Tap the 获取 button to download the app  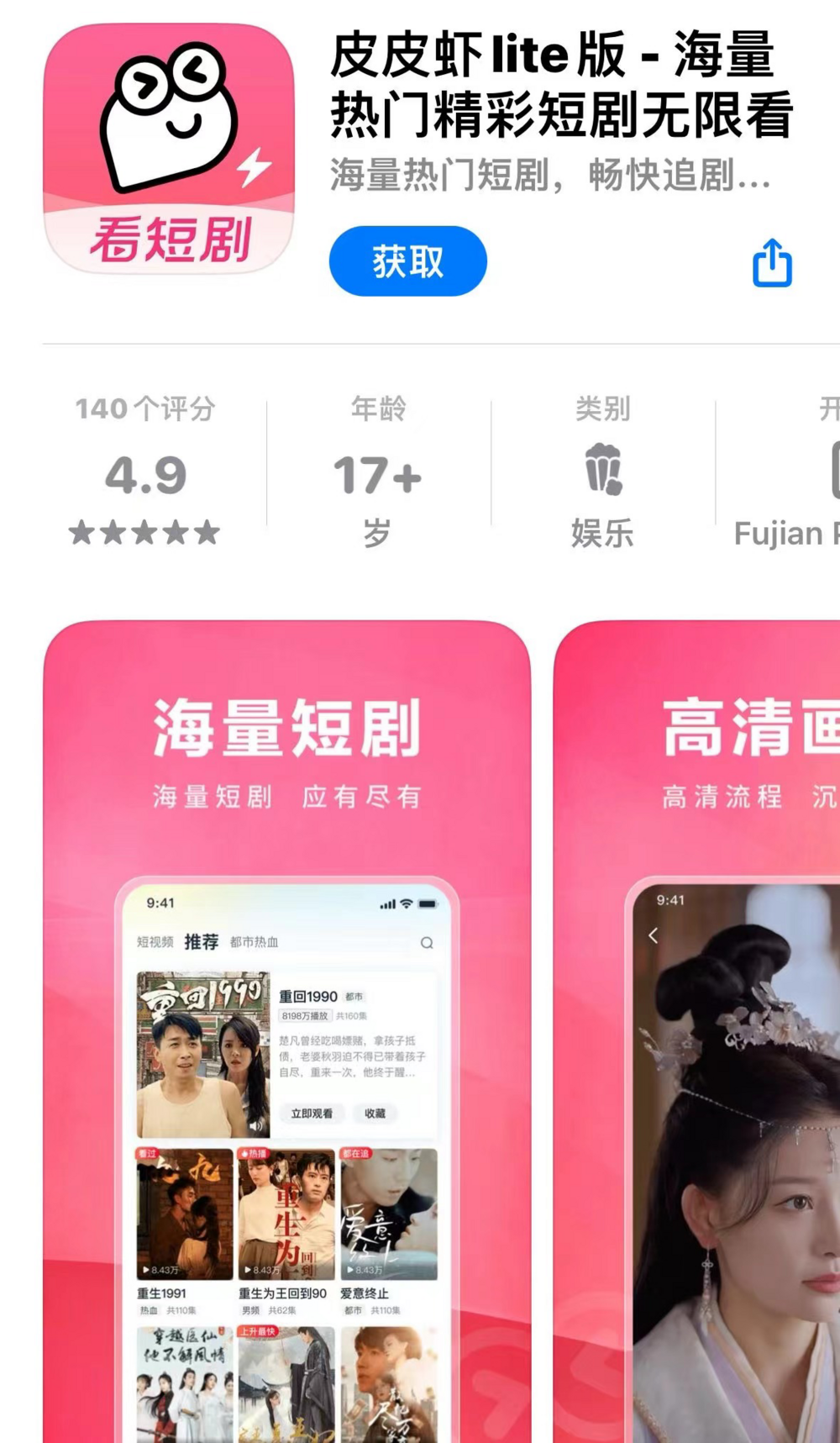(407, 261)
